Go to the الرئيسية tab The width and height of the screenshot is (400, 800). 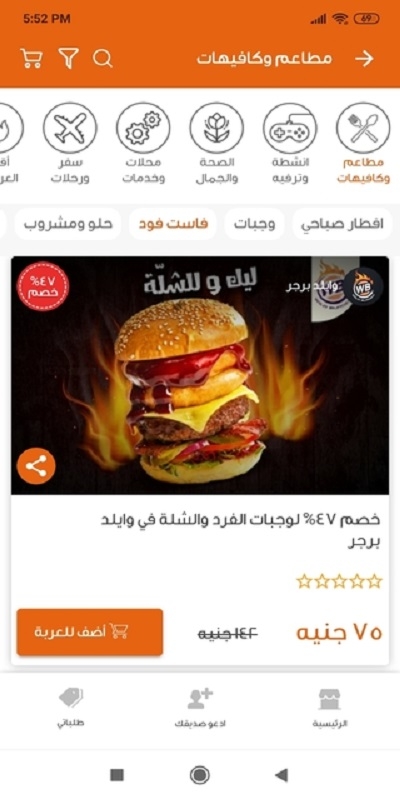tap(330, 708)
